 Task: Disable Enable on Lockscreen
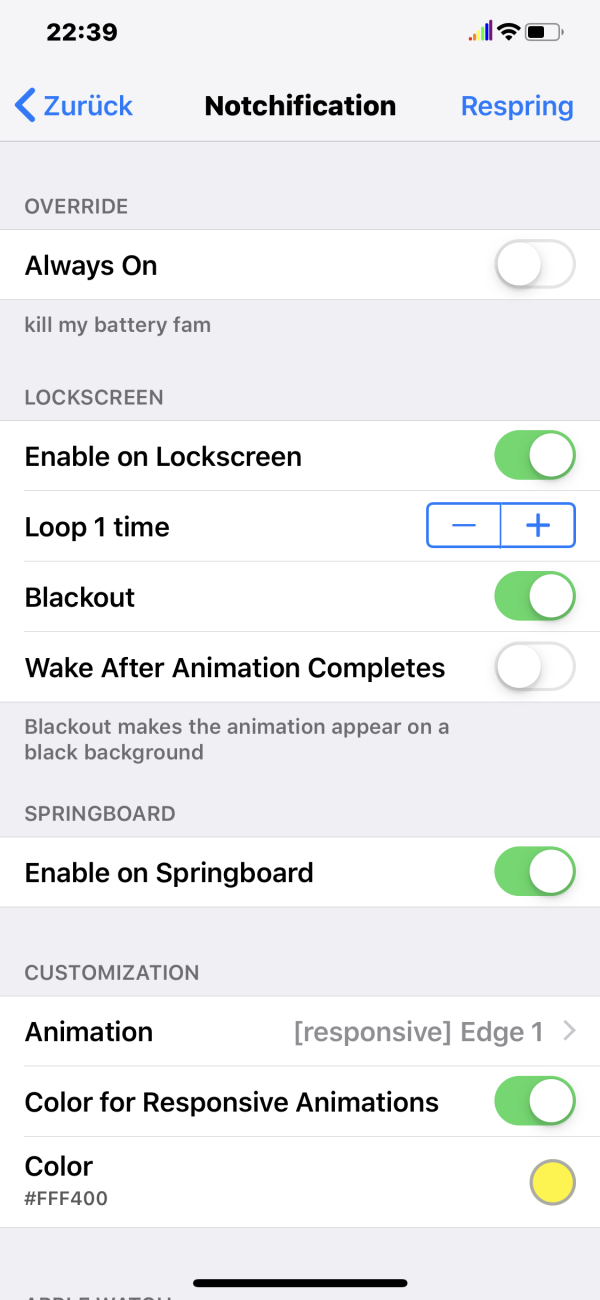[x=535, y=456]
